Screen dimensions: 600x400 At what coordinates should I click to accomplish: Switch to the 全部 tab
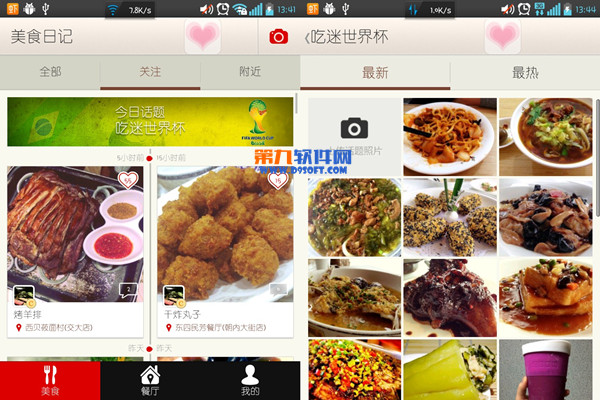(x=50, y=72)
